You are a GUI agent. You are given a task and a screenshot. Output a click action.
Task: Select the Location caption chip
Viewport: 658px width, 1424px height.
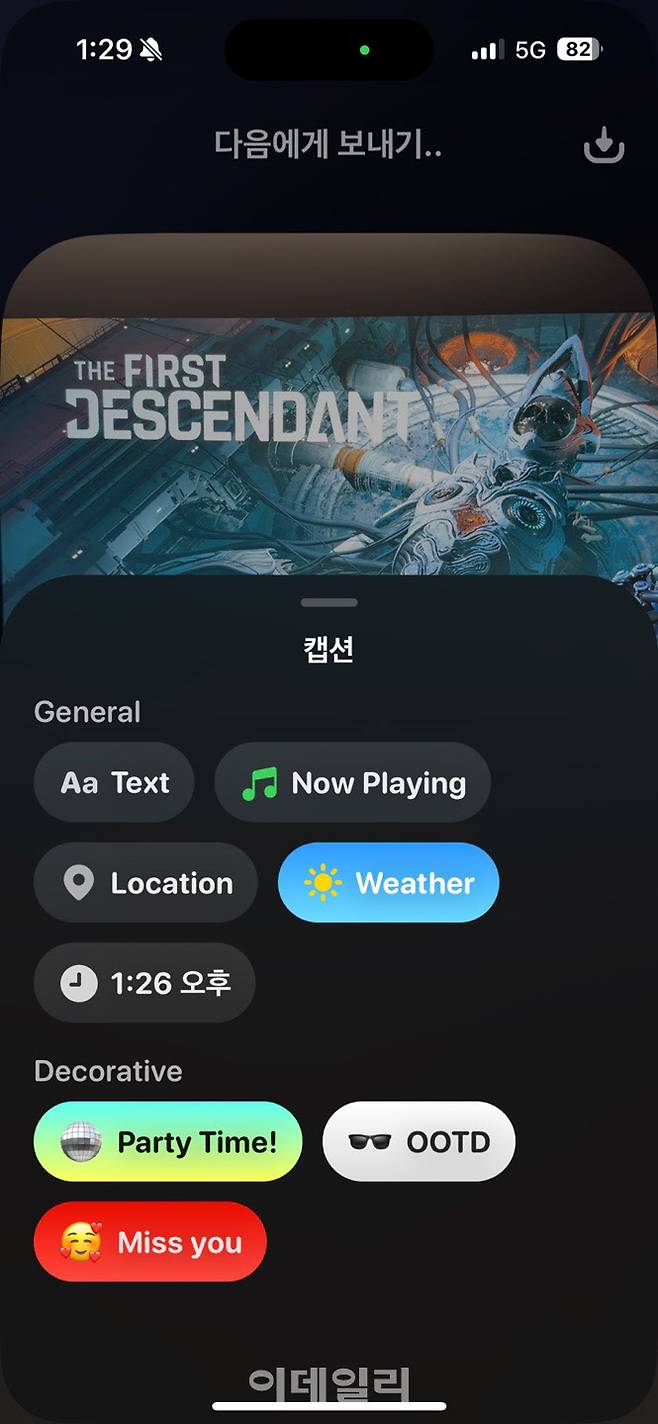click(x=146, y=882)
